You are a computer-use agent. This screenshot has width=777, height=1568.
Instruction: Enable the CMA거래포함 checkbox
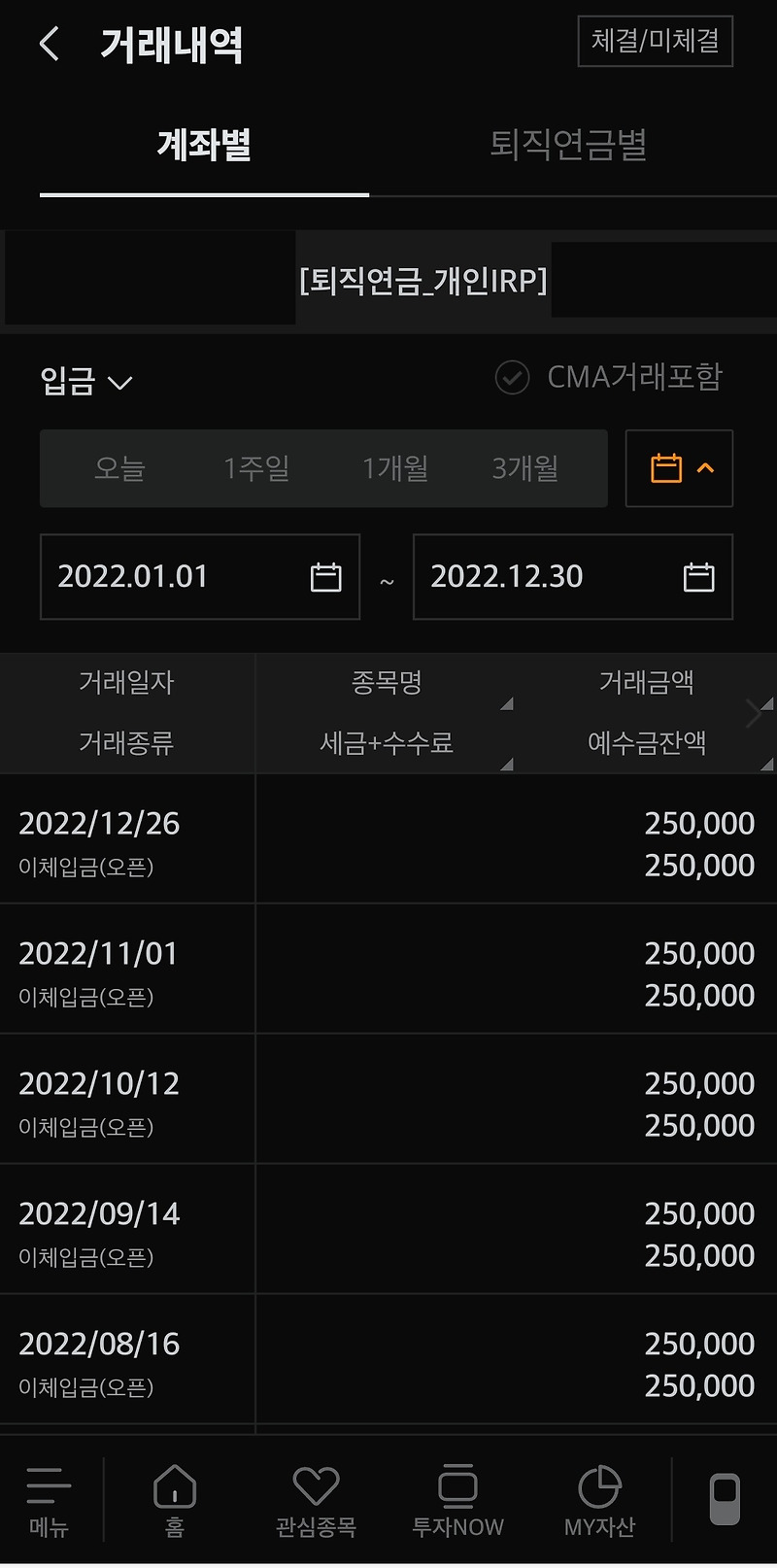point(512,378)
